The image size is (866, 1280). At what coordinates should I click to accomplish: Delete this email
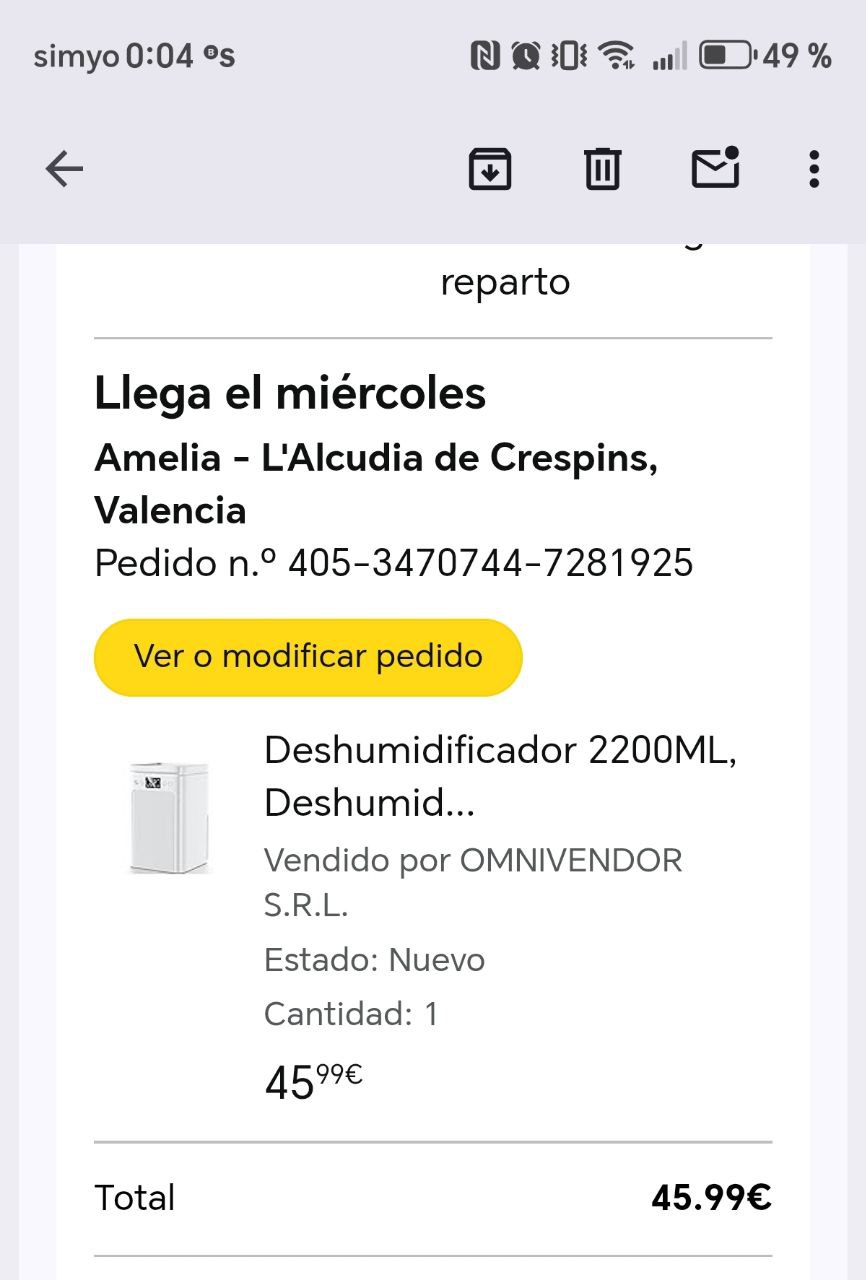click(602, 169)
